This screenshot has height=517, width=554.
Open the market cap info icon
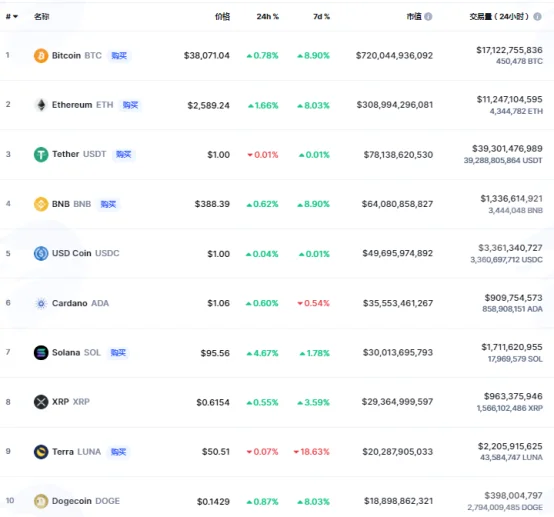click(428, 17)
